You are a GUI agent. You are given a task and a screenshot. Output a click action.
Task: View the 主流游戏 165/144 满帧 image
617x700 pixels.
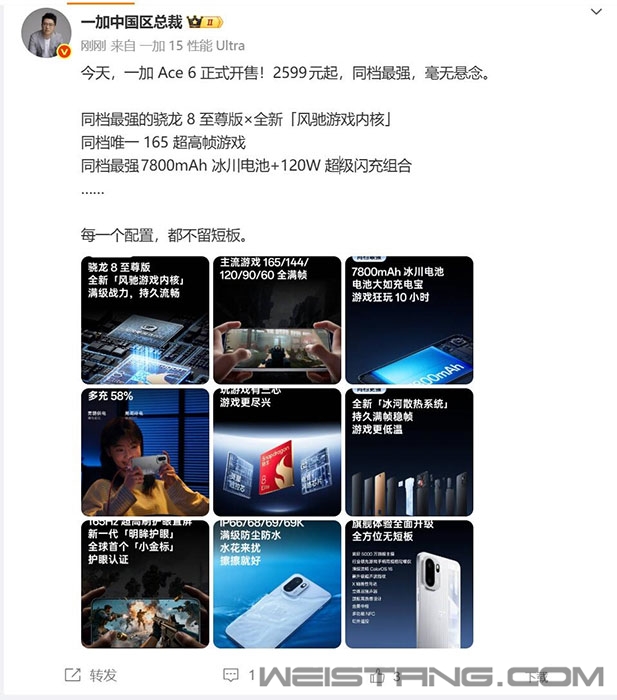(x=277, y=321)
